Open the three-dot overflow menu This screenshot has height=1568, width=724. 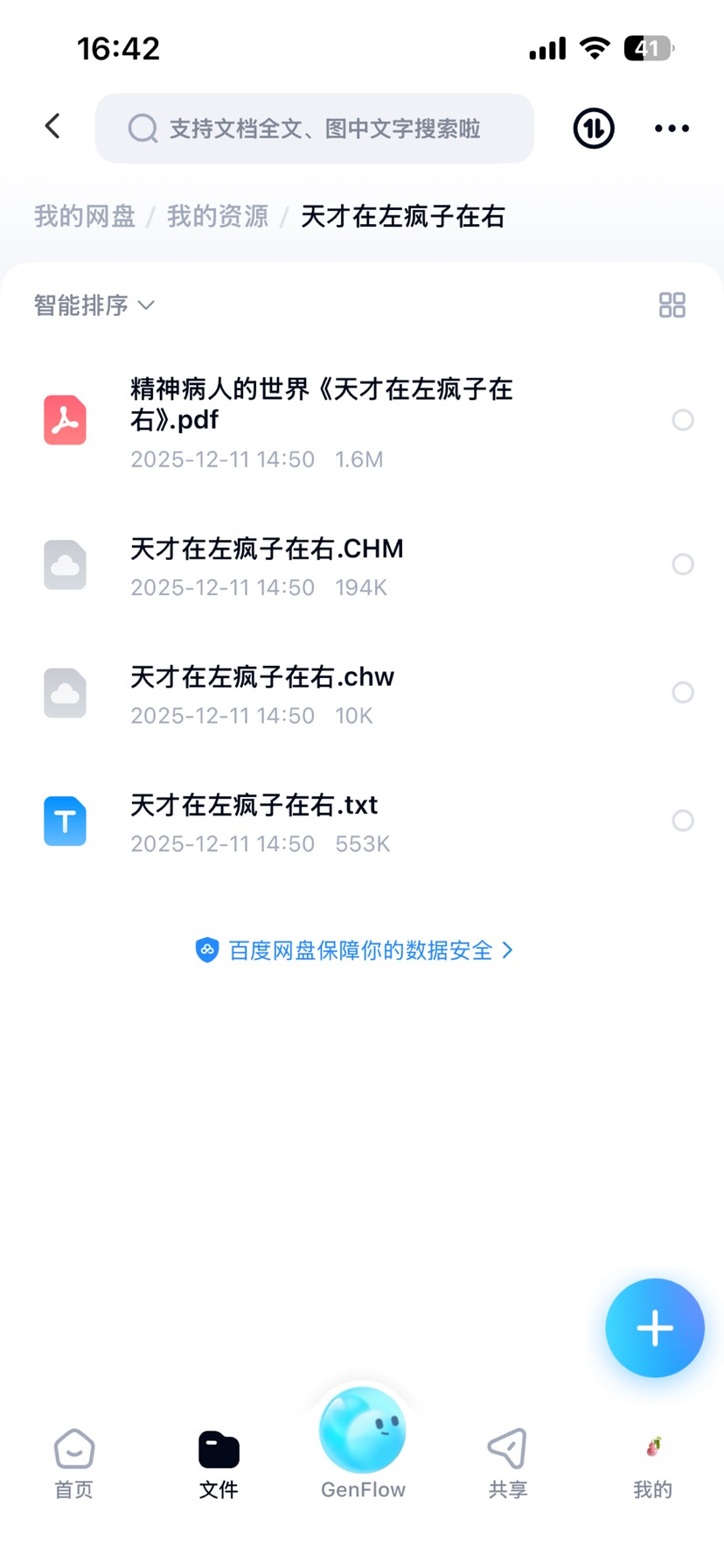pyautogui.click(x=672, y=129)
